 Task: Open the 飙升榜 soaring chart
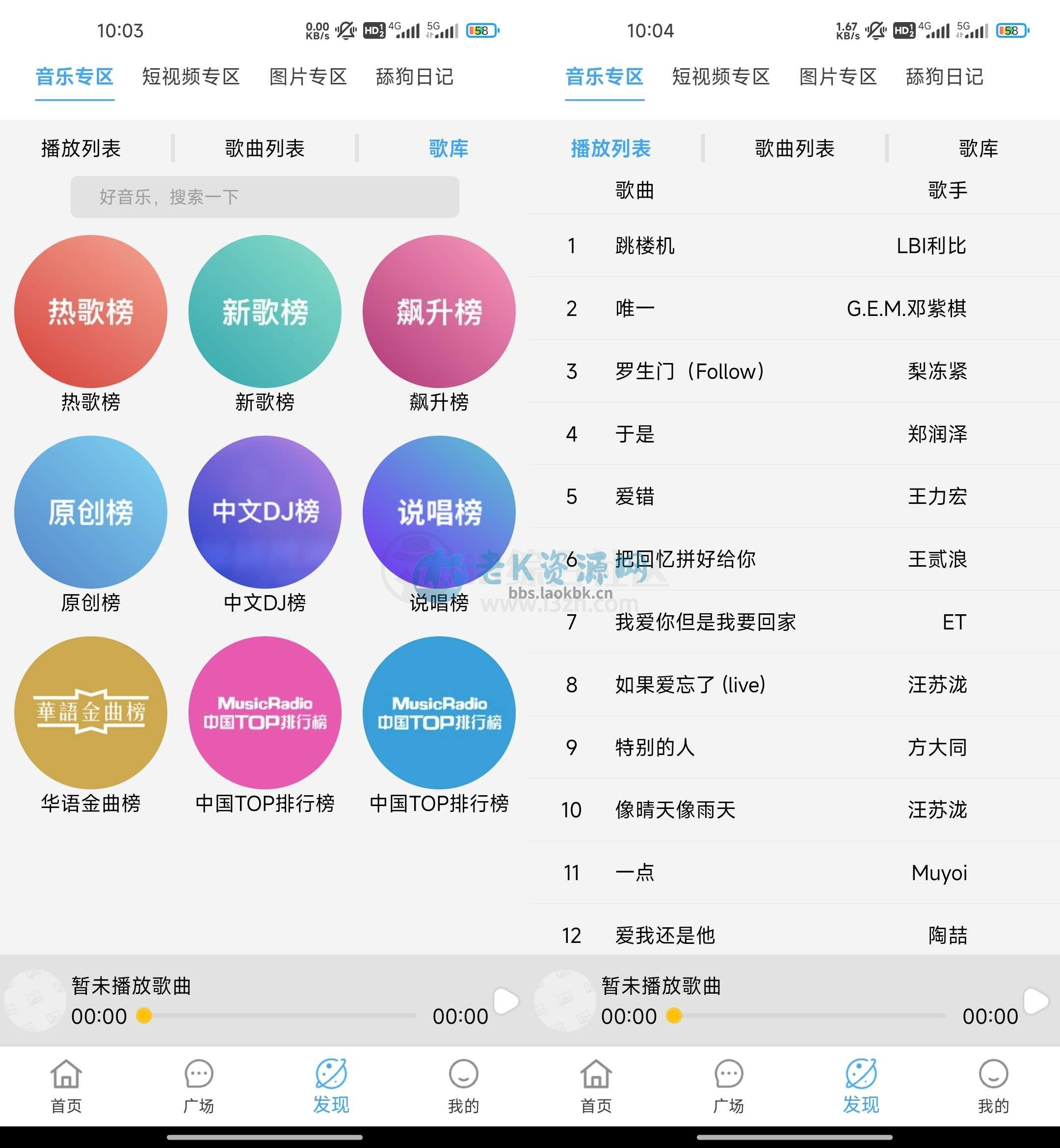coord(439,311)
